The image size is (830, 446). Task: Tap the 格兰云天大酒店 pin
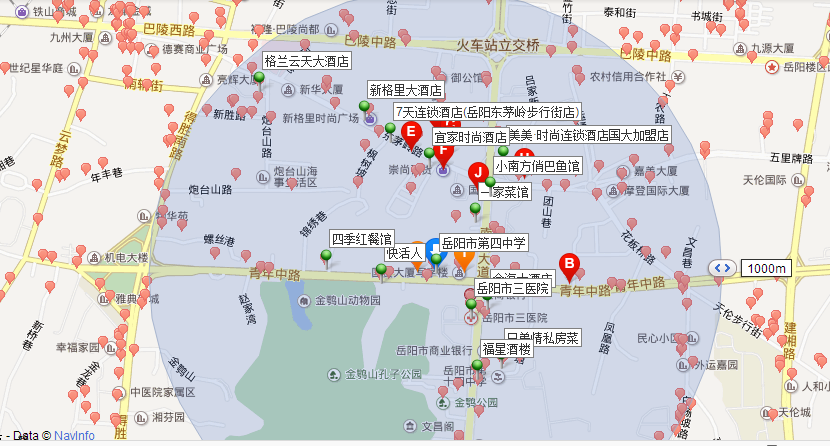[x=259, y=79]
